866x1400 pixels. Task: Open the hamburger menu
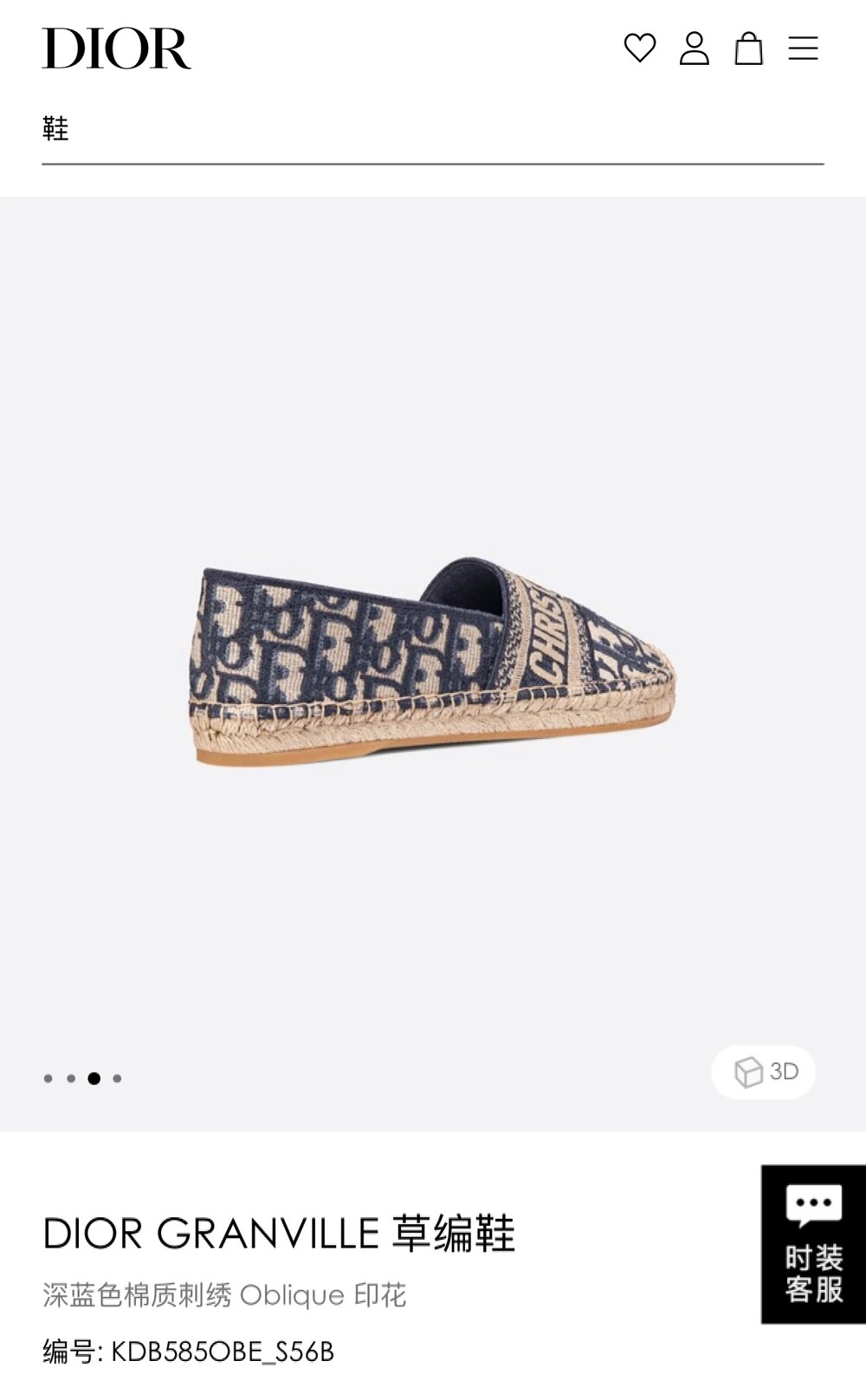pos(803,49)
